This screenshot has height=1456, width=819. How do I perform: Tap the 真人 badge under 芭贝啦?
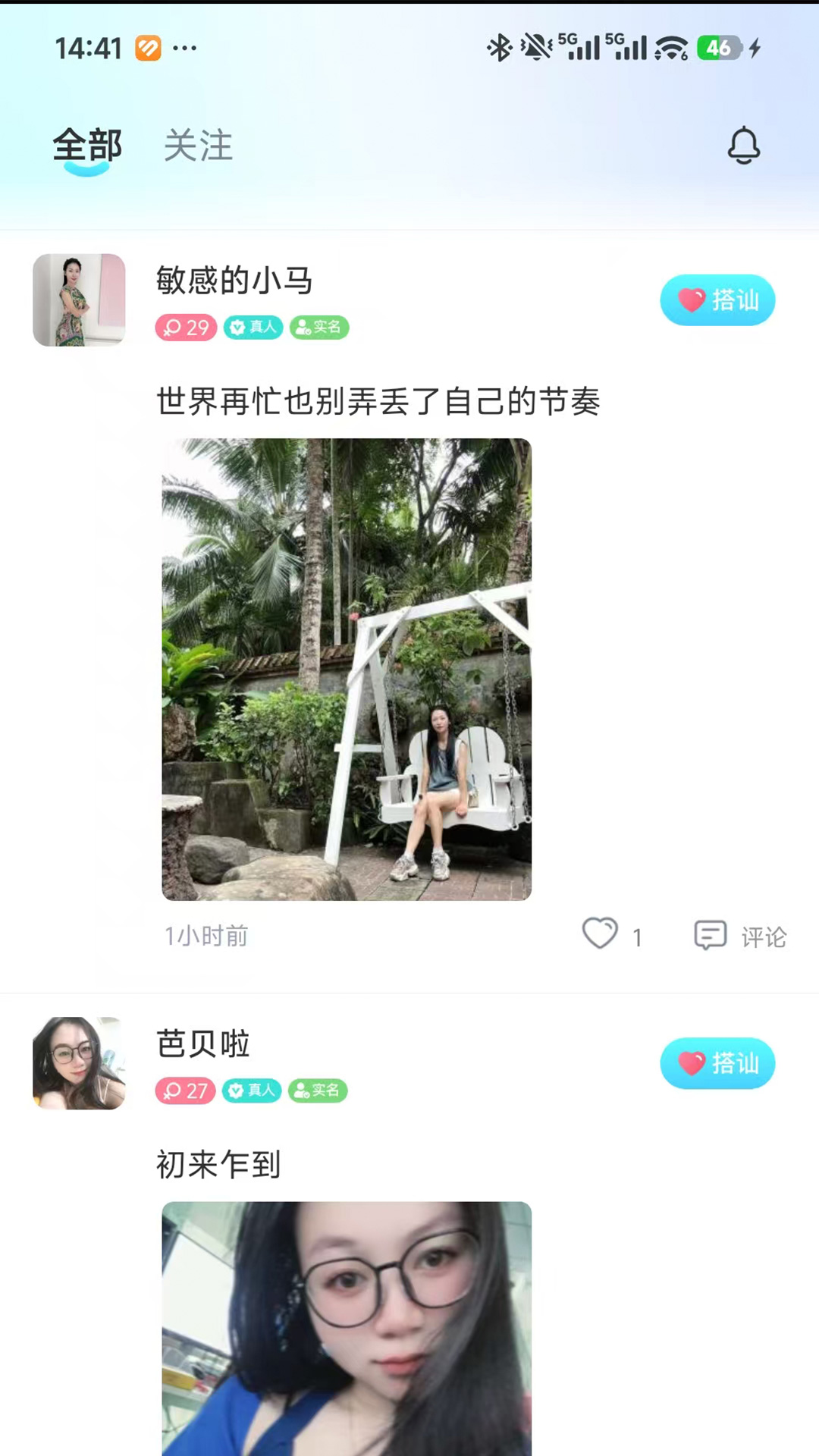pos(252,1090)
